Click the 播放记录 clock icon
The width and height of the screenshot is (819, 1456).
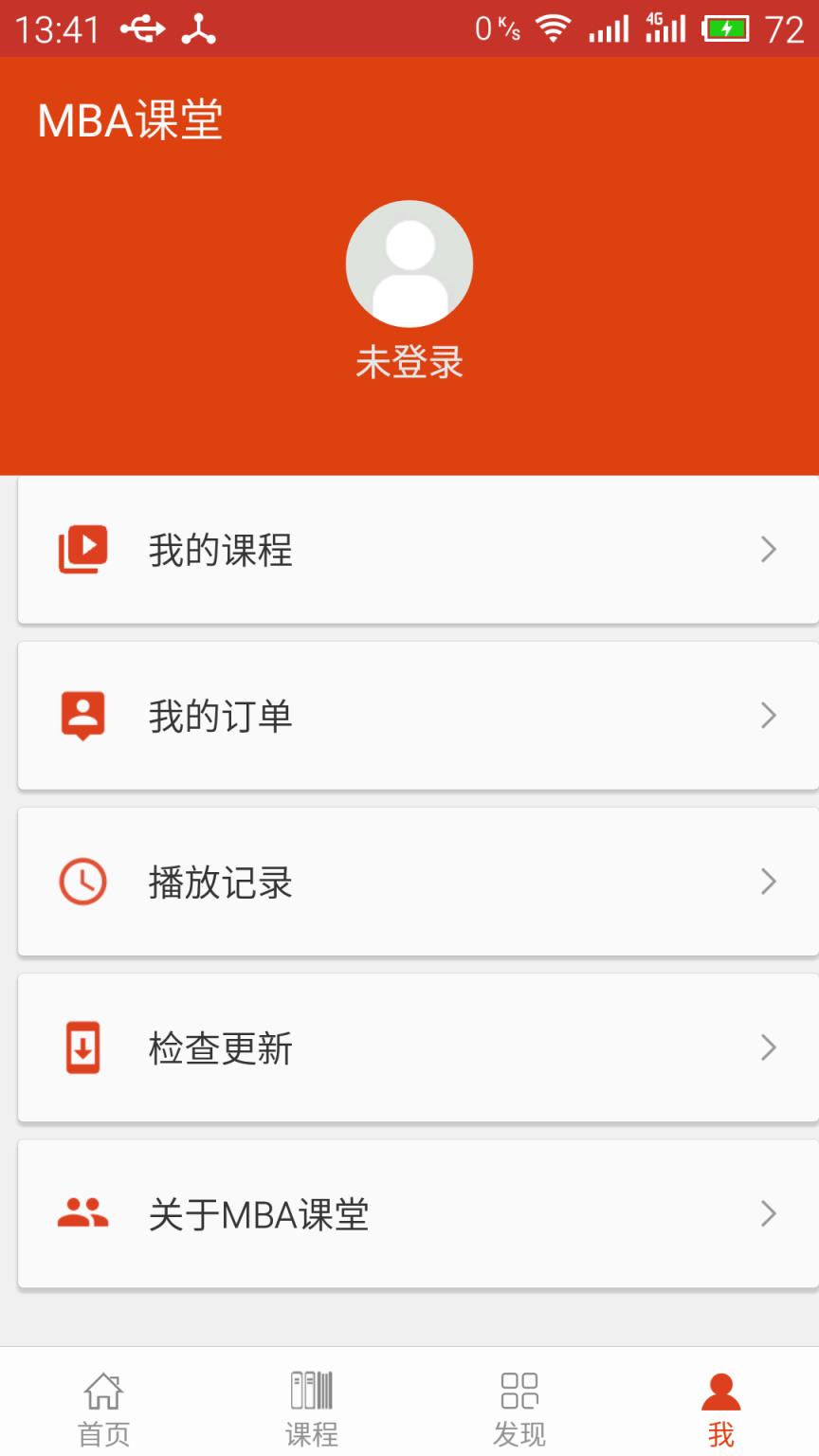coord(83,882)
